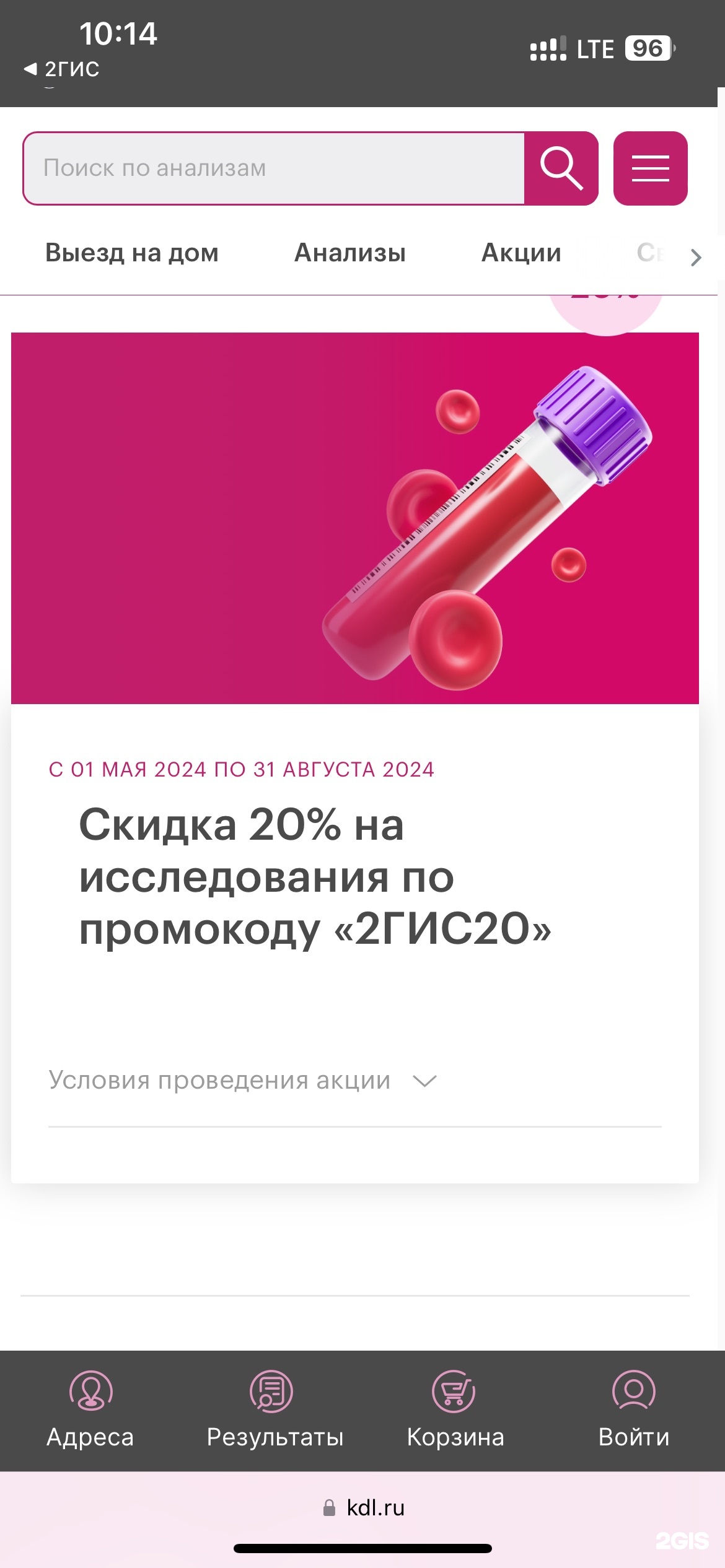The height and width of the screenshot is (1568, 725).
Task: Switch to the Анализы section
Action: [349, 253]
